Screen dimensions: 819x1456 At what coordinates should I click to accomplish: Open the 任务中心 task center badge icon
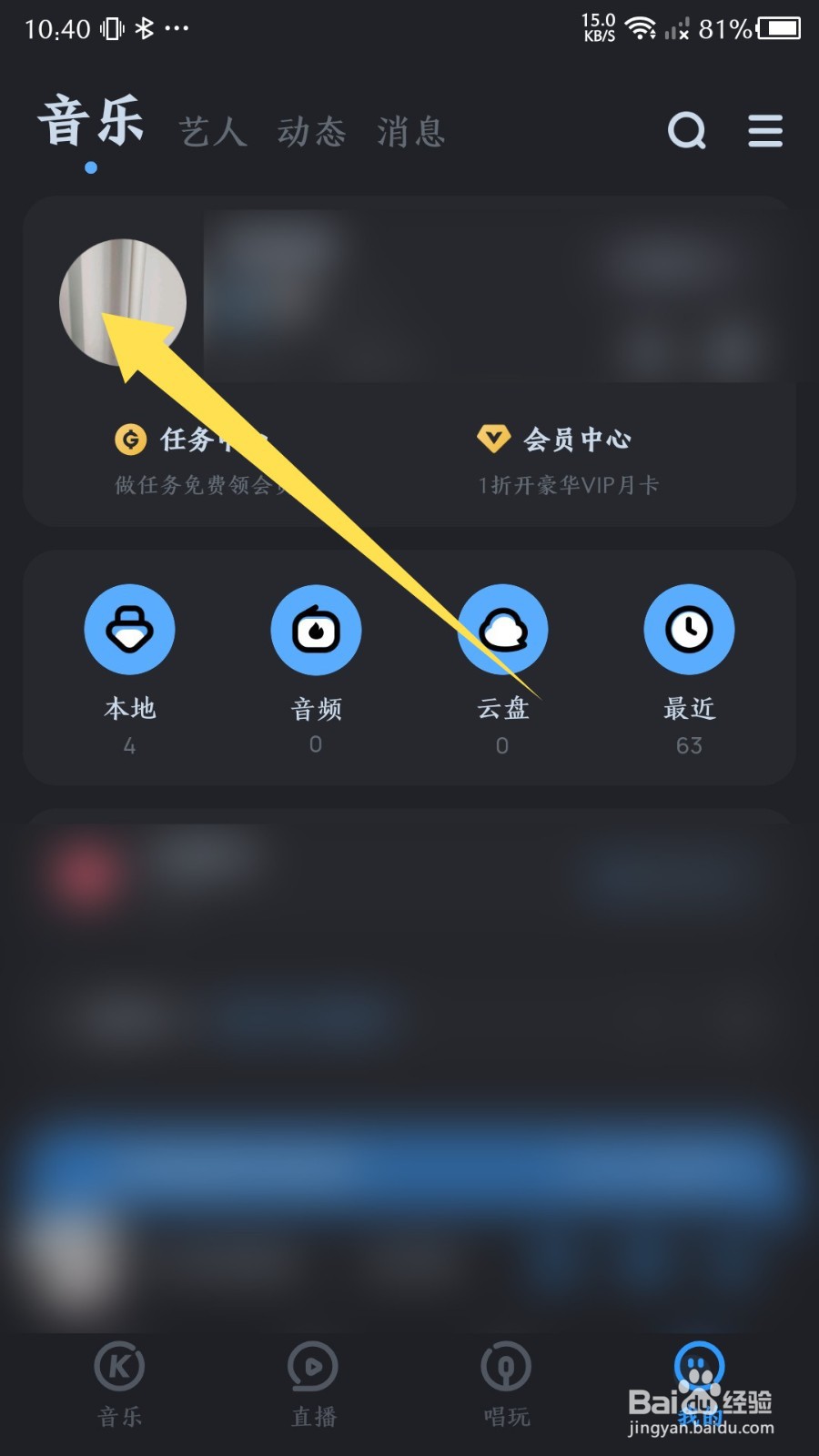pos(130,440)
